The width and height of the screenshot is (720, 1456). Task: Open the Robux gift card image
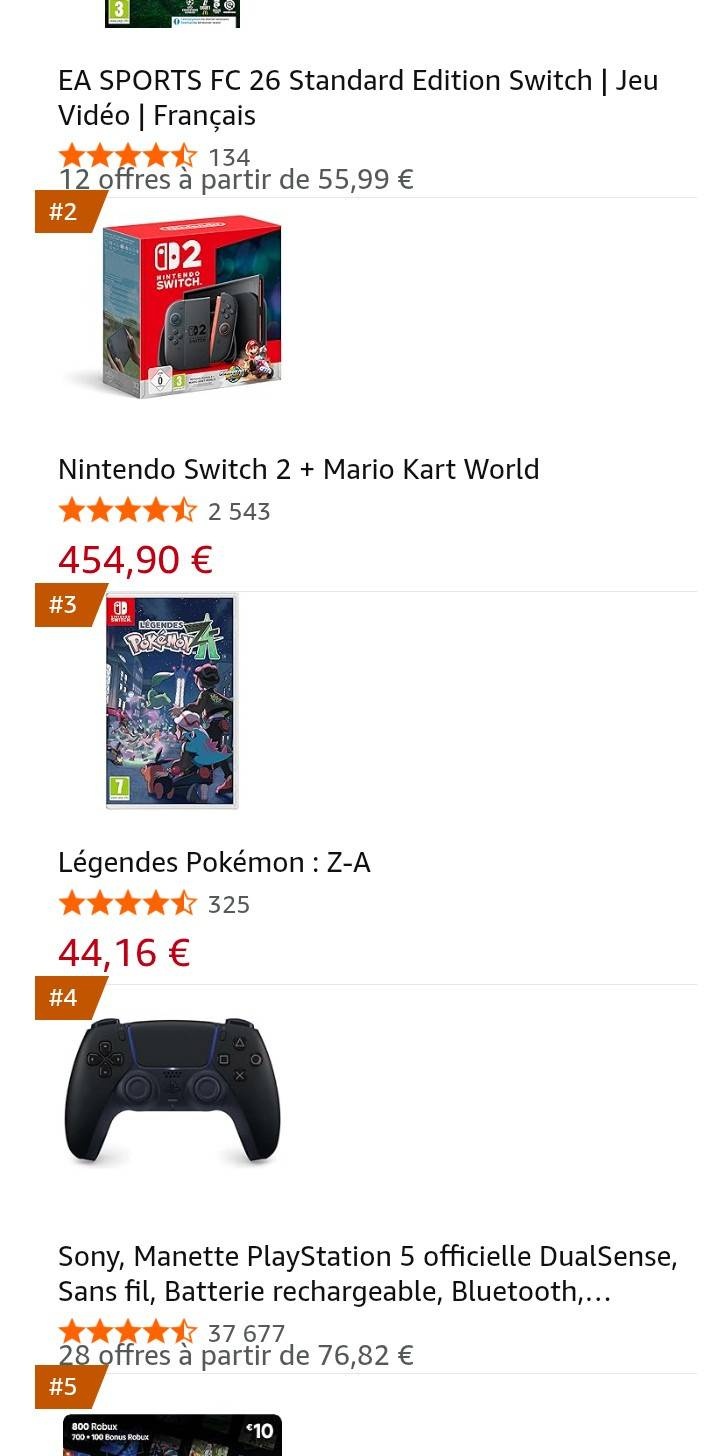(172, 1436)
